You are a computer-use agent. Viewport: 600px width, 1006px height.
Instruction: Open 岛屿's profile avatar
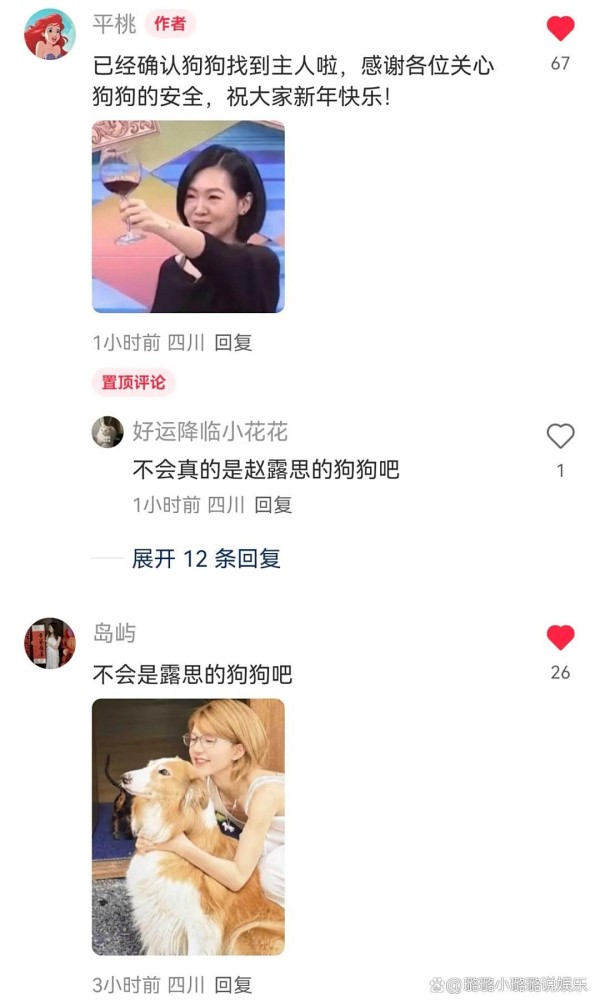pos(49,643)
